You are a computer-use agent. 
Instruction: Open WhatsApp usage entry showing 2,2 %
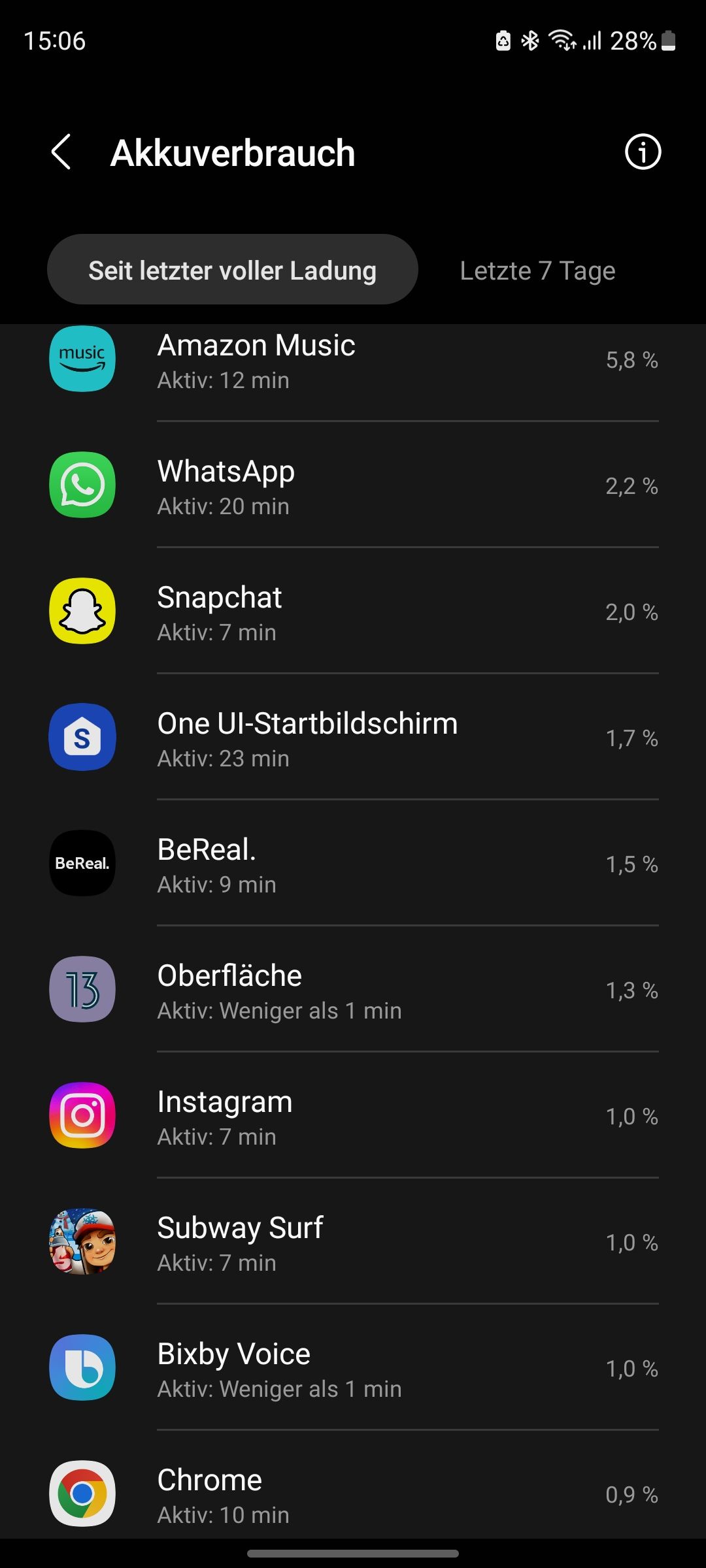[353, 486]
